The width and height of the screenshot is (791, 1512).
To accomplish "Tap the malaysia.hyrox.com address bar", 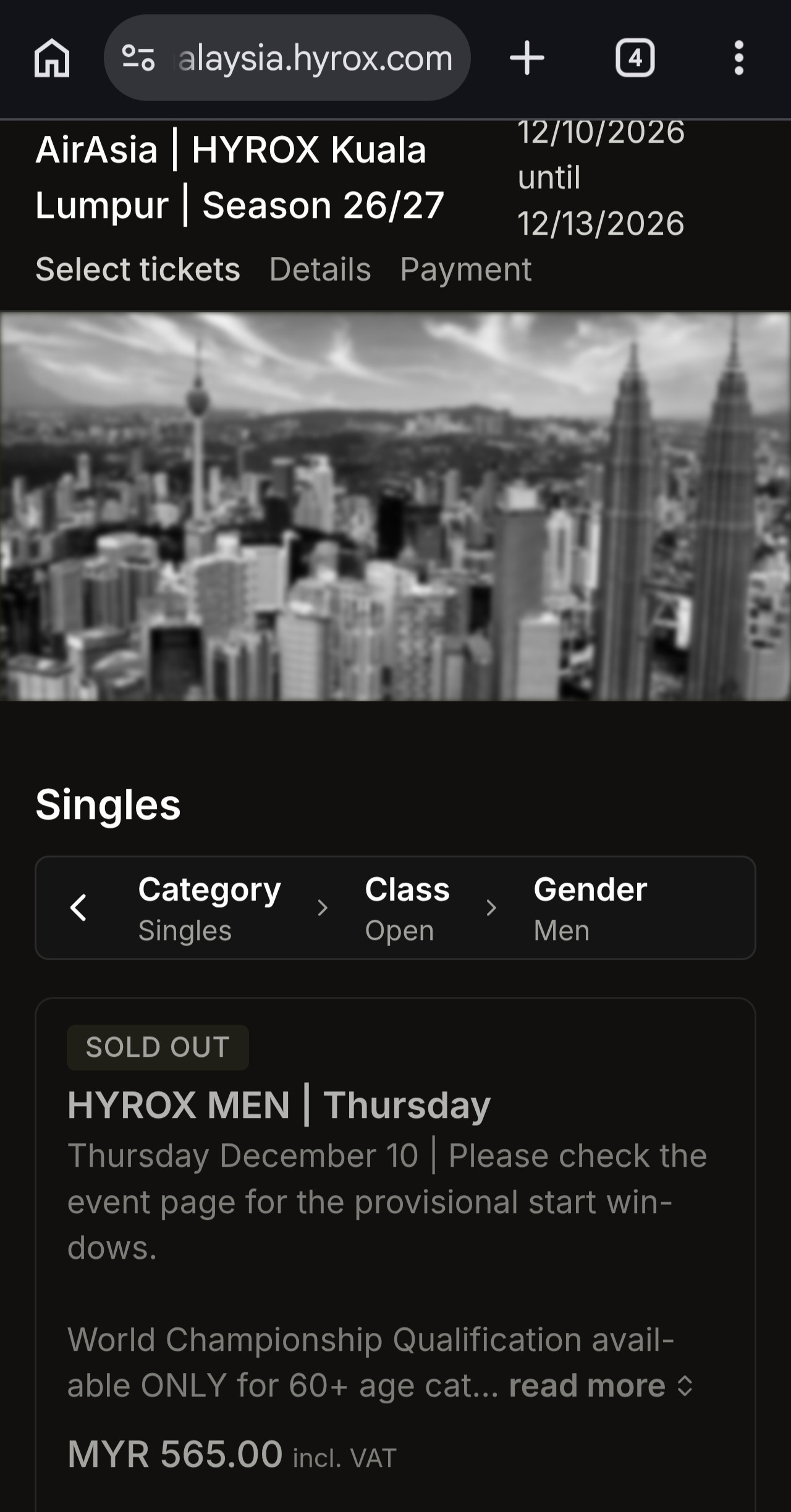I will pos(287,58).
